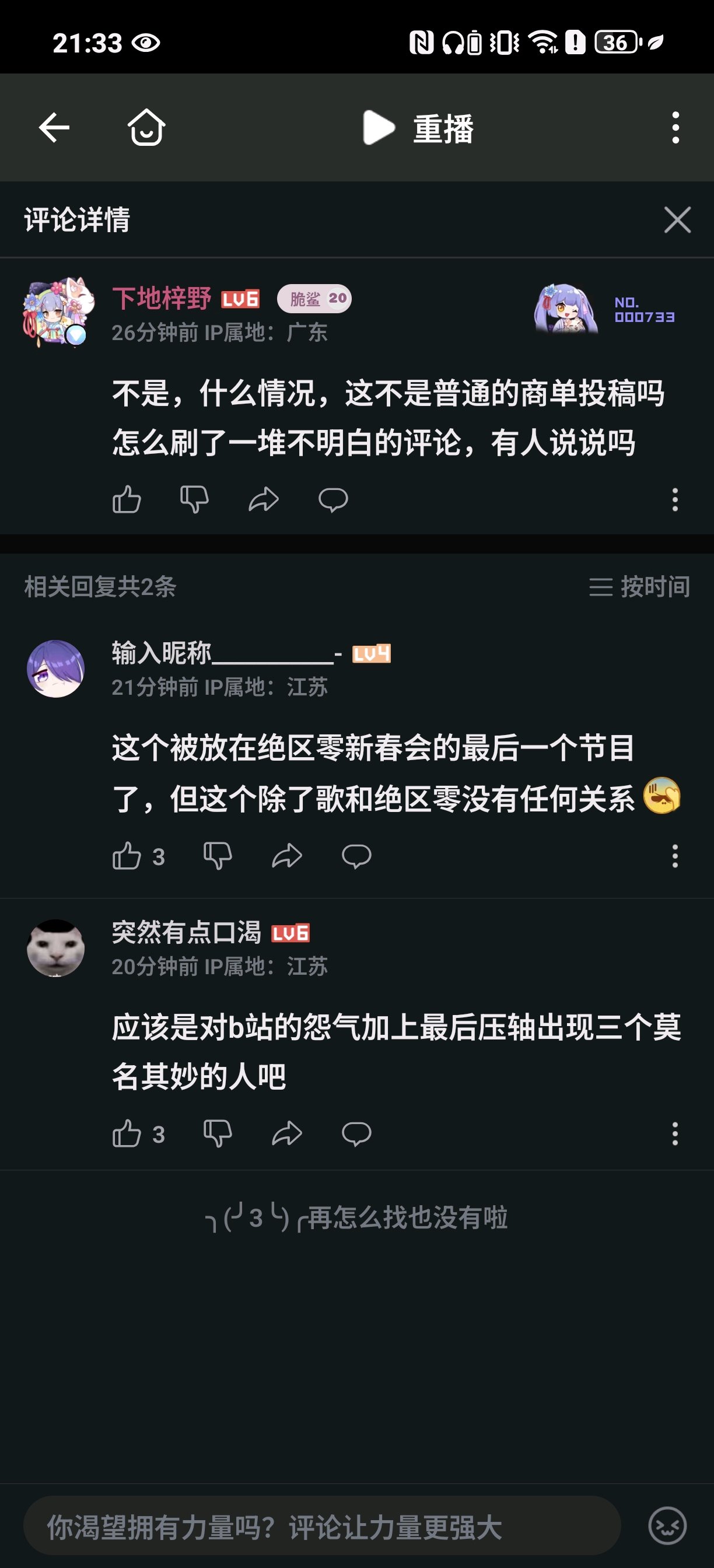Close the 评论详情 panel
Image resolution: width=714 pixels, height=1568 pixels.
677,220
